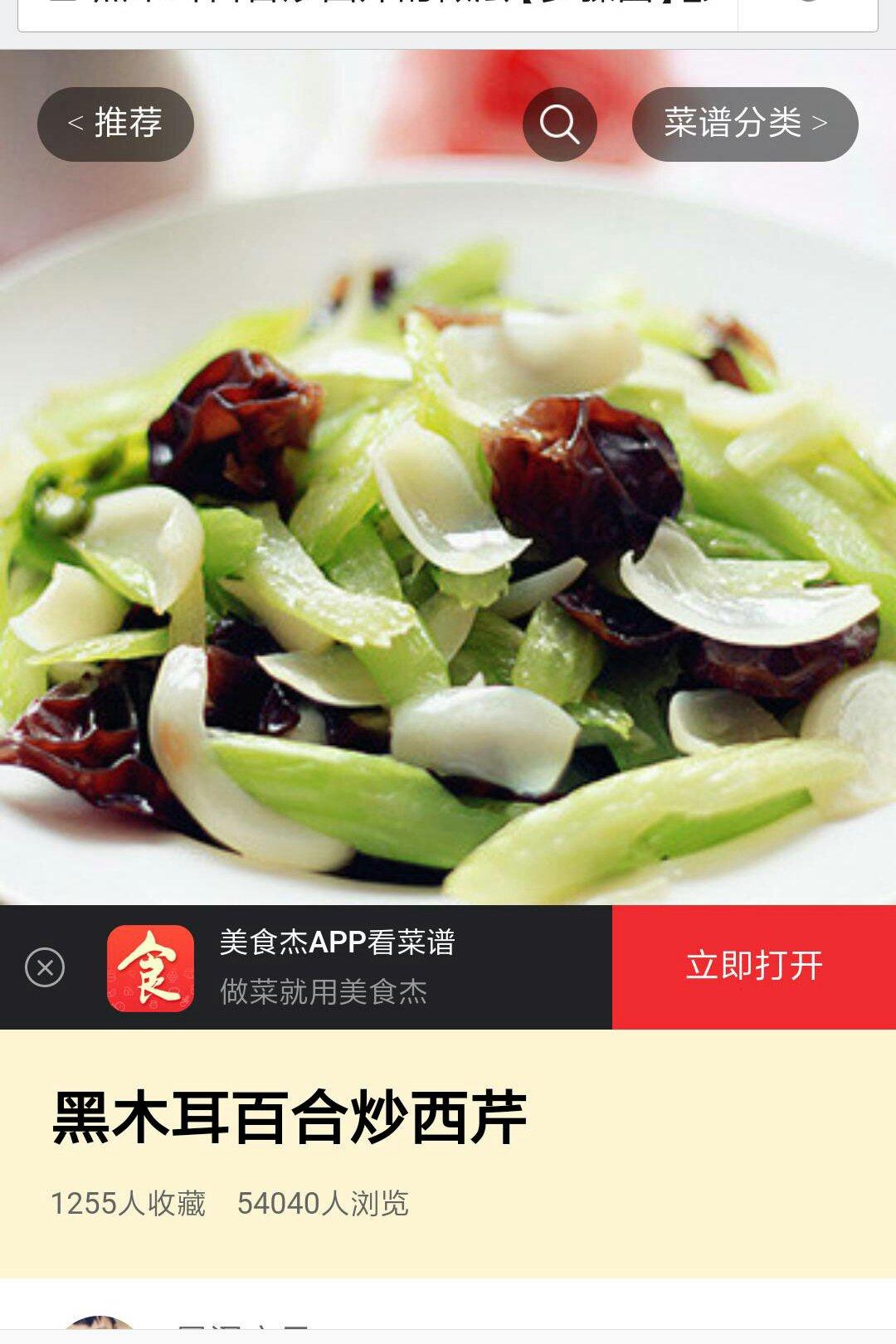Open the recipe search icon
Image resolution: width=896 pixels, height=1344 pixels.
(x=559, y=124)
